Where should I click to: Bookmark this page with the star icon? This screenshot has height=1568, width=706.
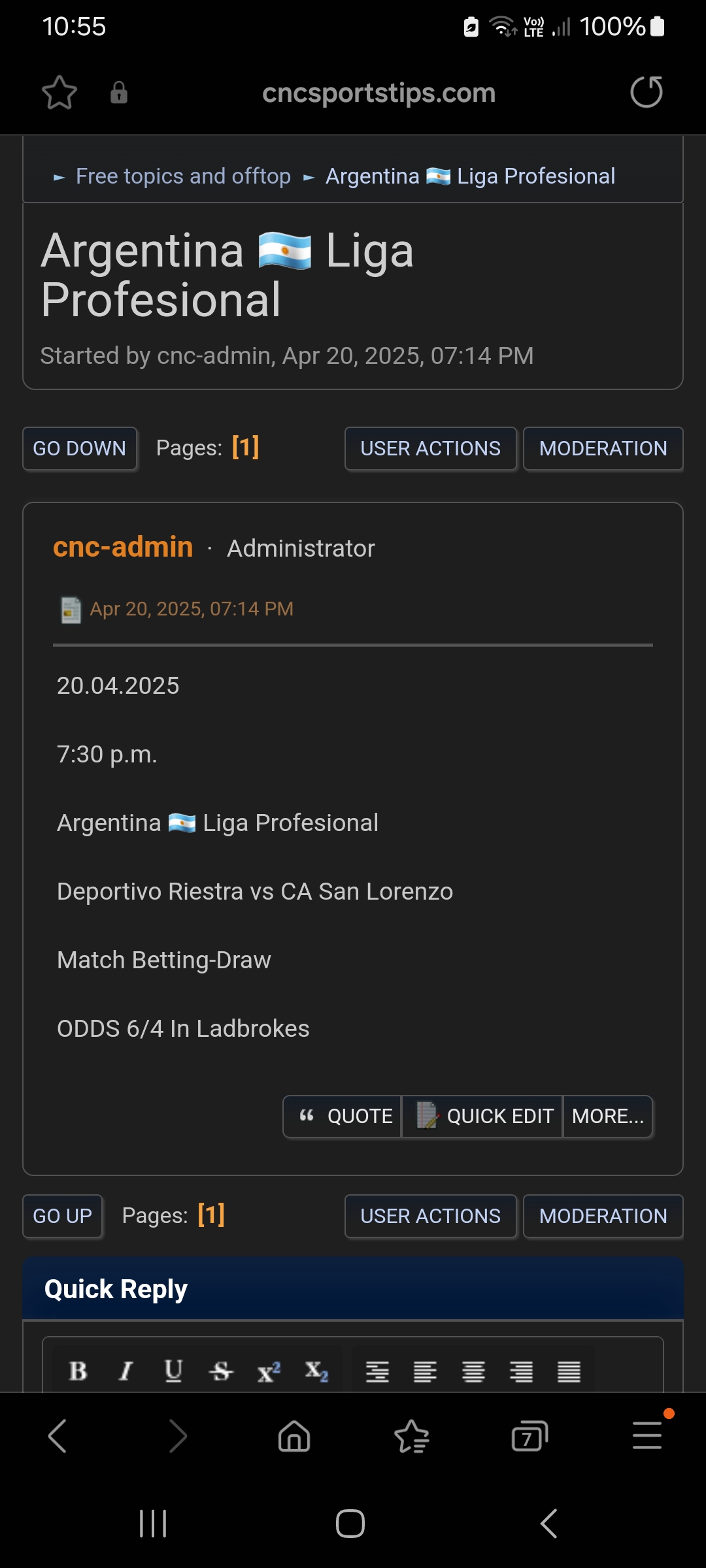59,92
